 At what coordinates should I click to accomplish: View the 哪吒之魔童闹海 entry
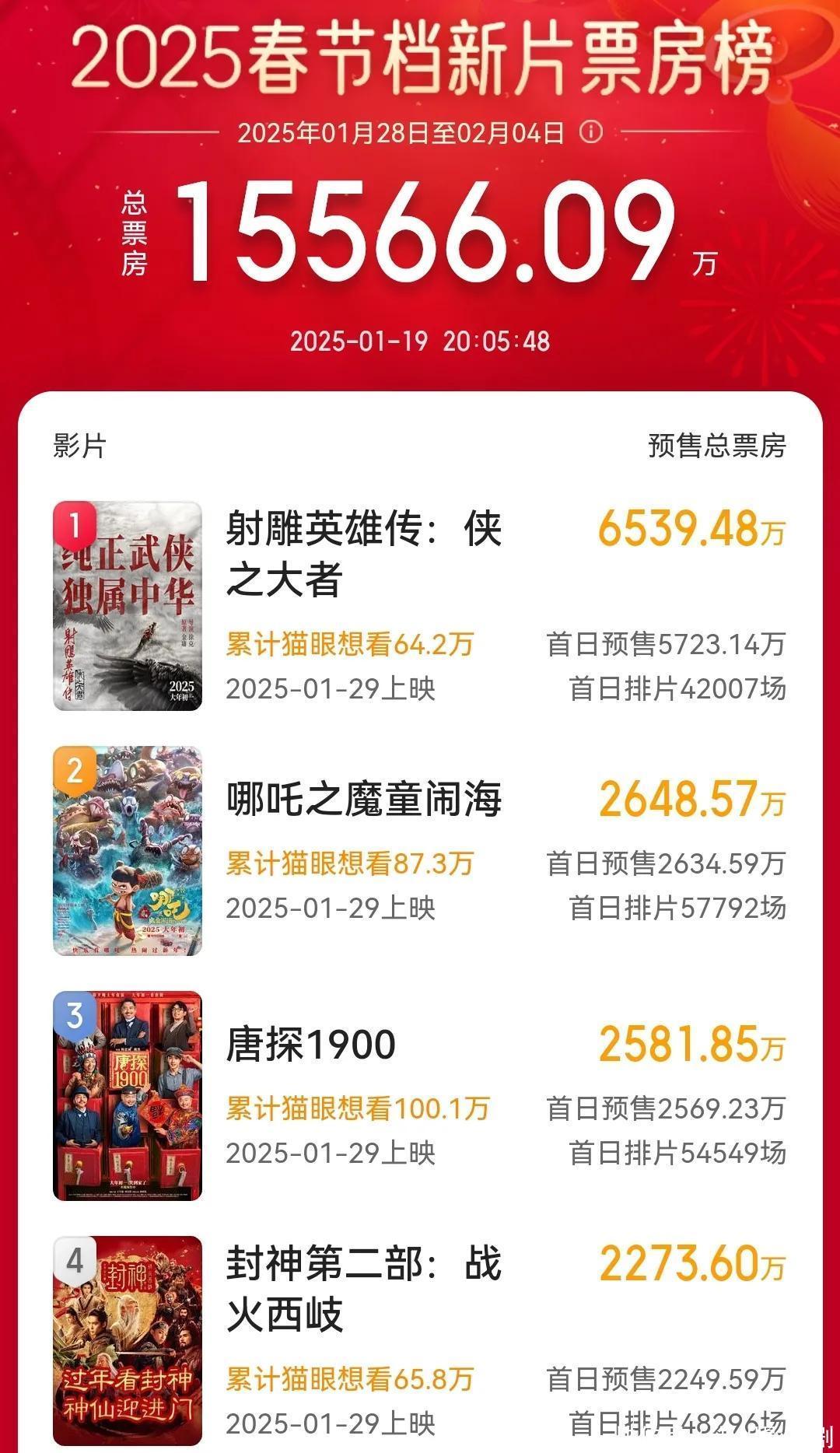363,800
